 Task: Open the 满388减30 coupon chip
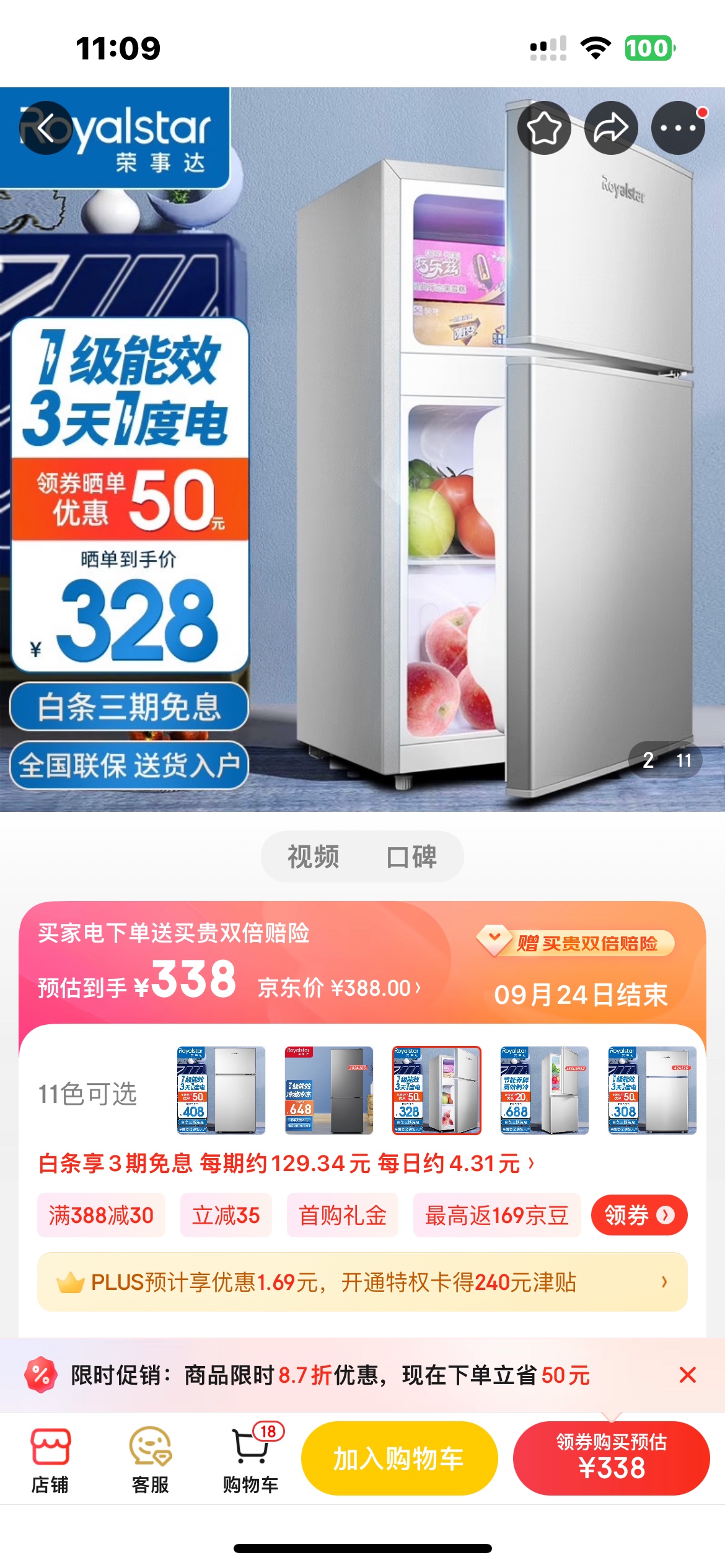(x=101, y=1215)
